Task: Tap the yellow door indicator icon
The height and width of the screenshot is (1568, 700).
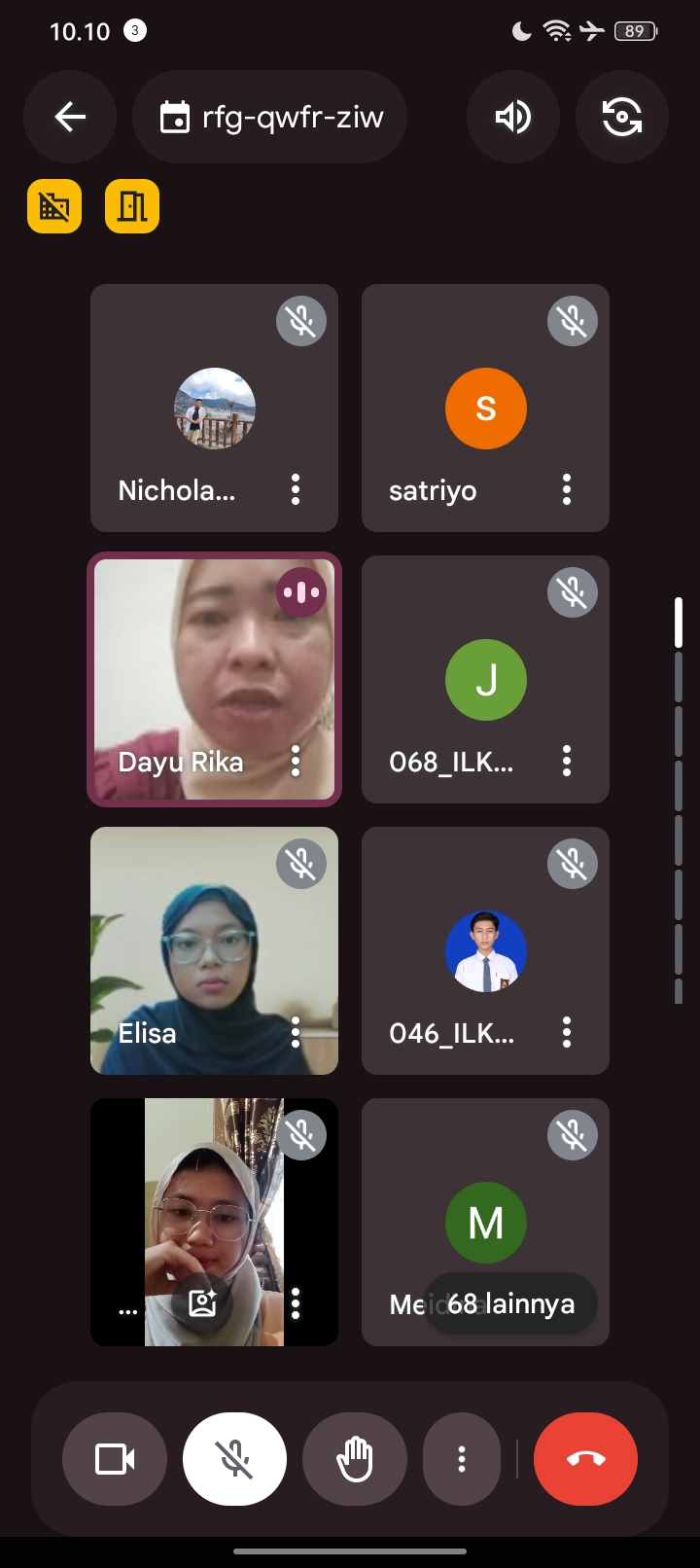Action: point(132,206)
